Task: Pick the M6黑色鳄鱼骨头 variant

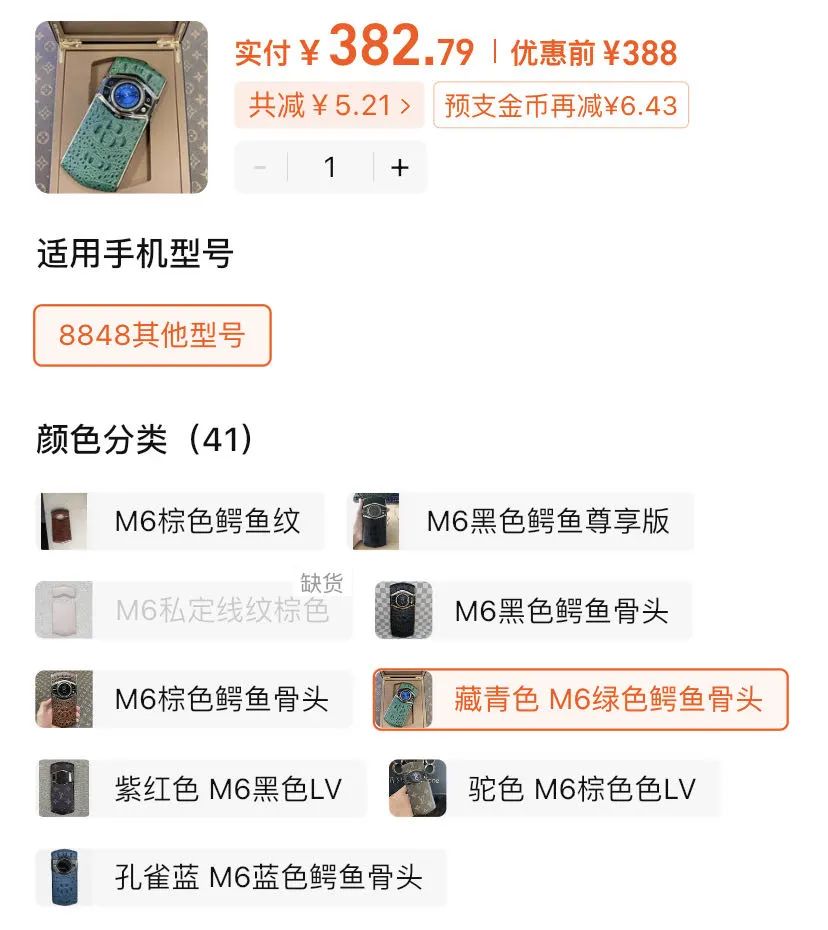Action: point(533,610)
